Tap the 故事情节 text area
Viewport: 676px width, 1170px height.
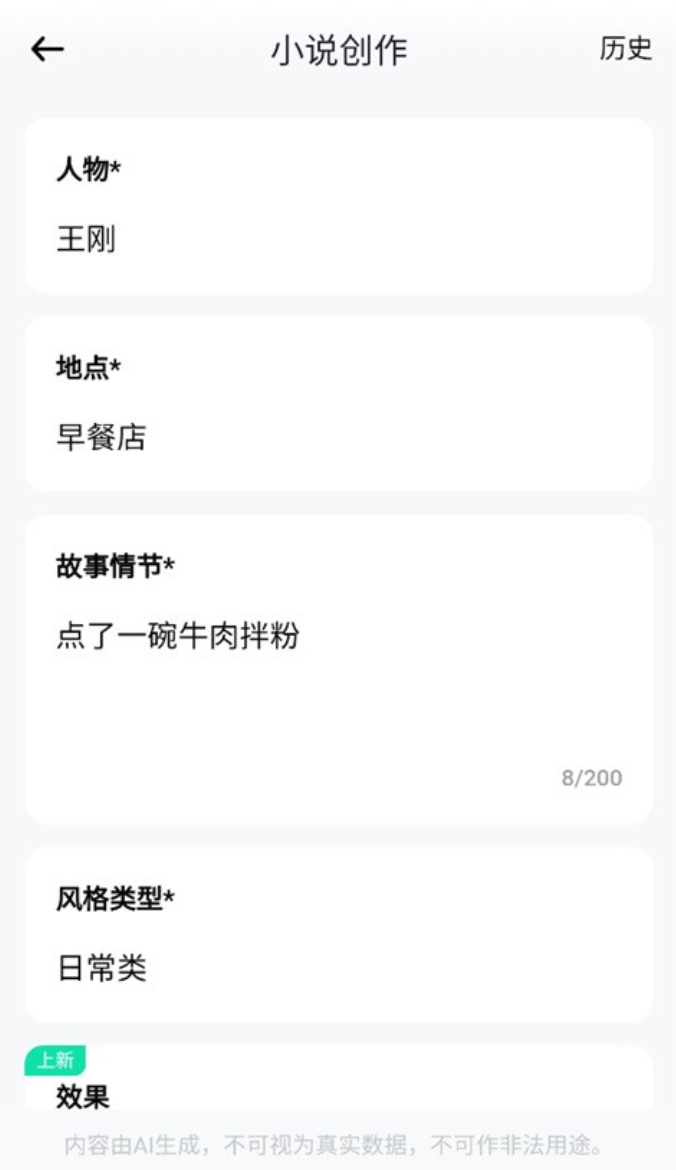[339, 669]
